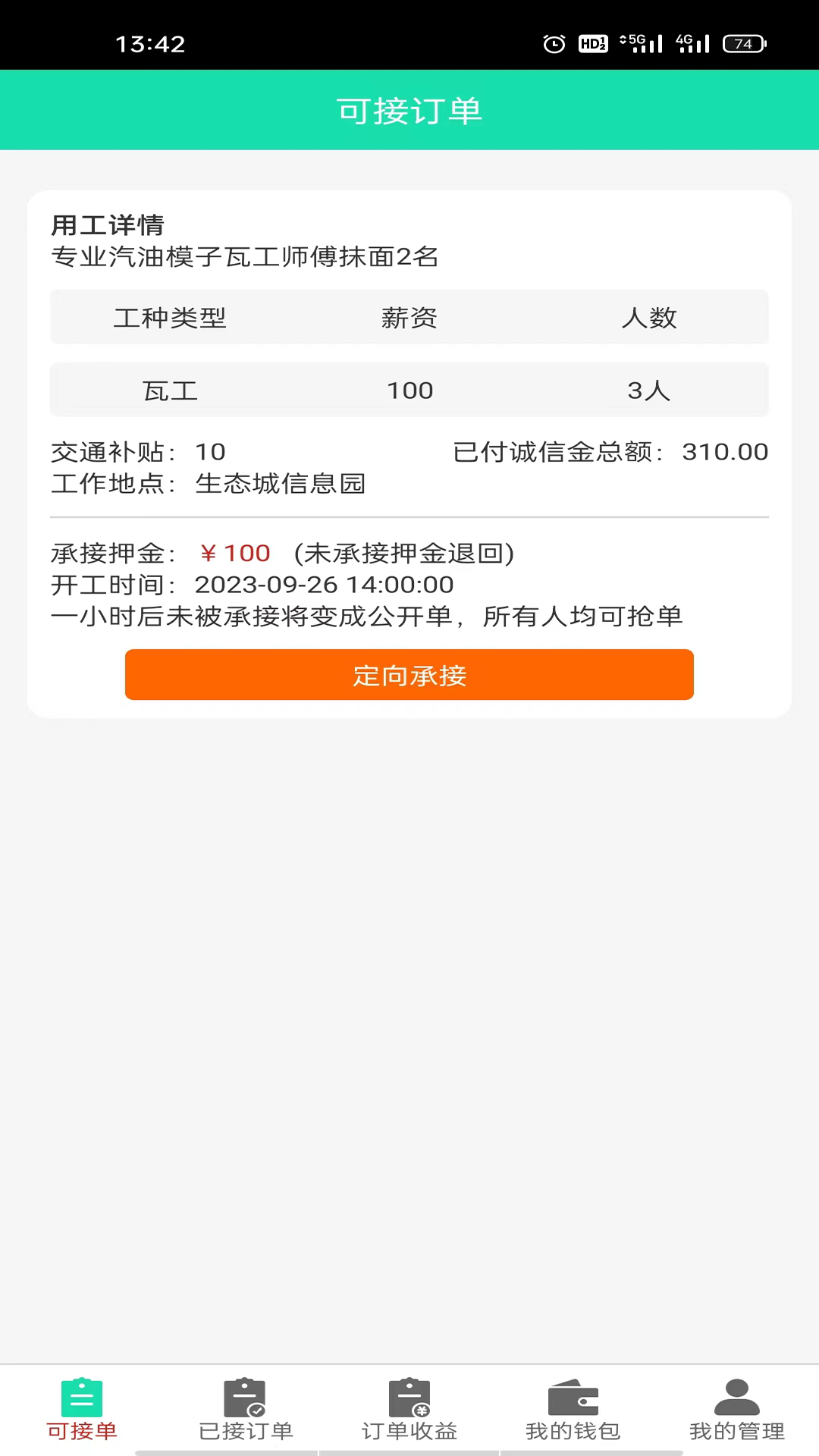Tap the 可接订单 title bar
The height and width of the screenshot is (1456, 819).
point(409,109)
